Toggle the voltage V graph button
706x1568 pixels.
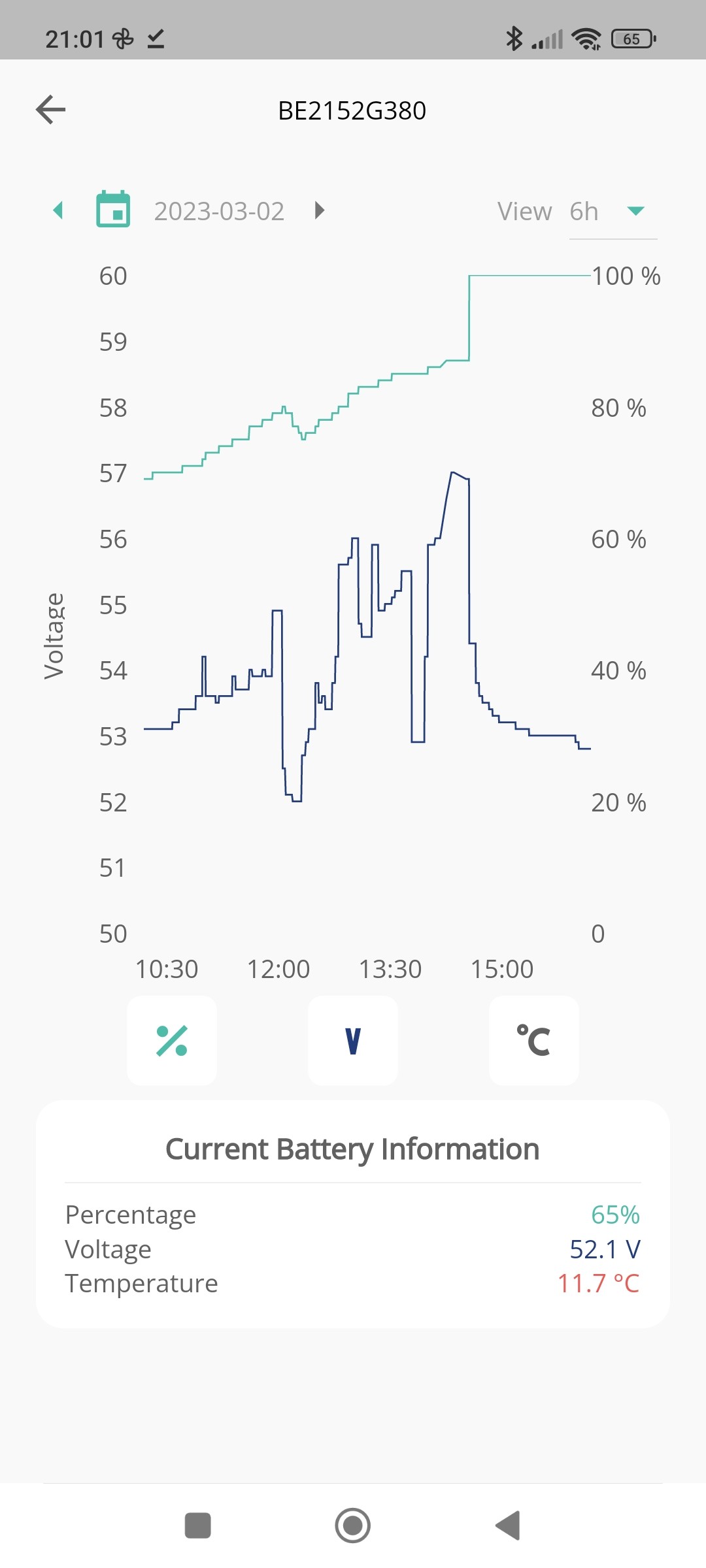point(353,1041)
